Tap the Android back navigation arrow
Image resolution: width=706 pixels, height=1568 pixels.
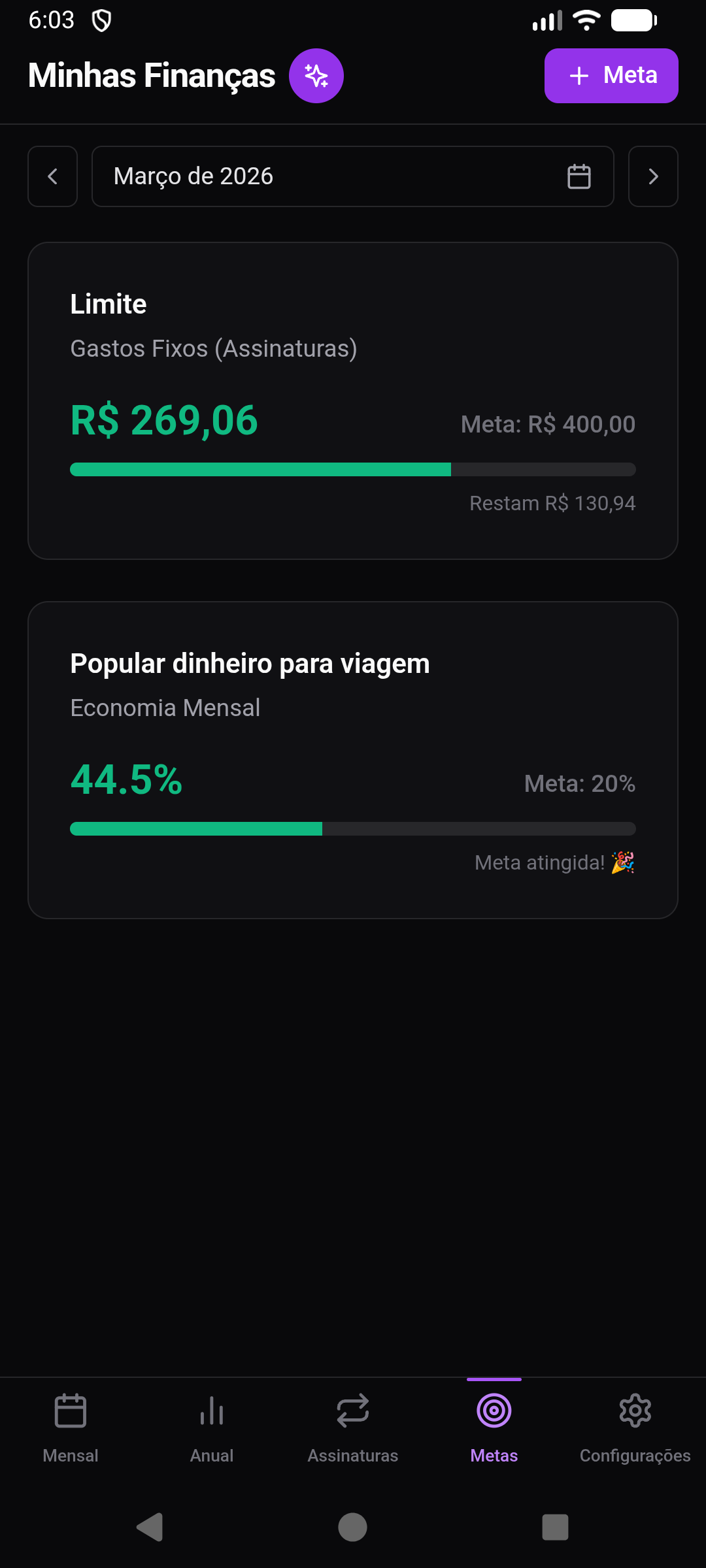pos(150,1527)
